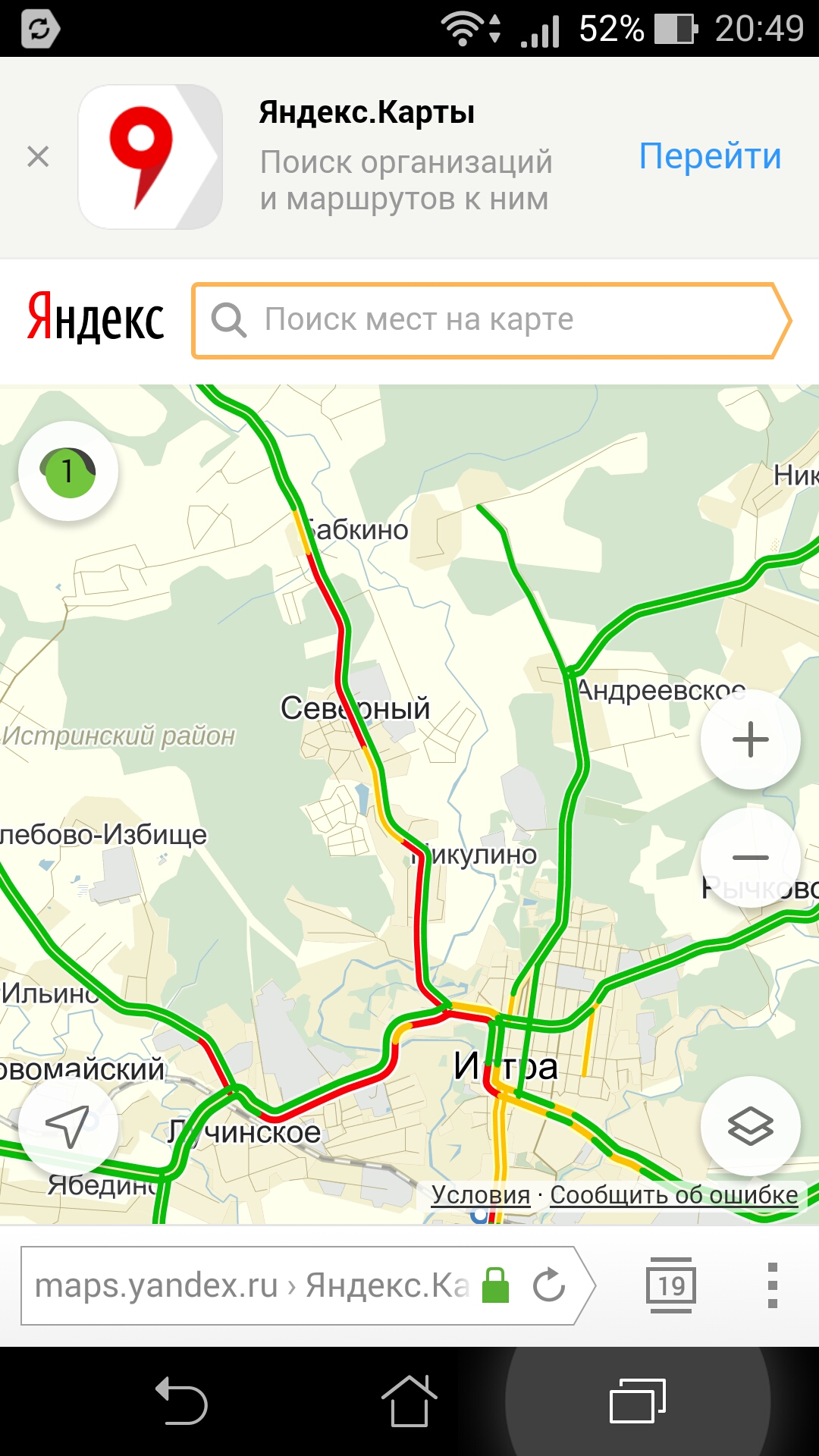Tap Перейти to open the app
This screenshot has height=1456, width=819.
point(710,156)
